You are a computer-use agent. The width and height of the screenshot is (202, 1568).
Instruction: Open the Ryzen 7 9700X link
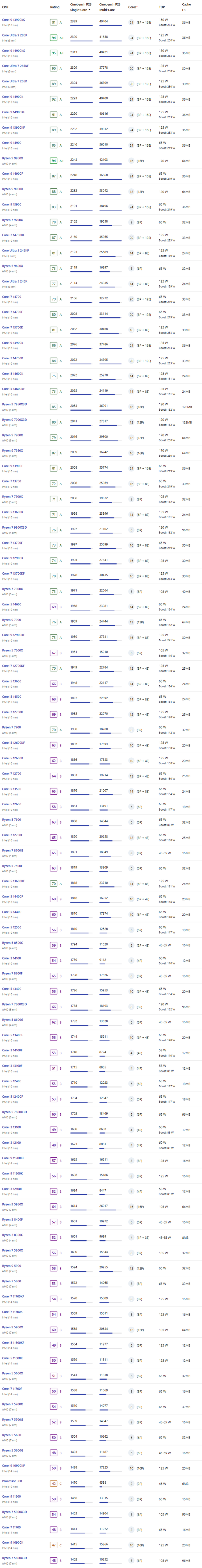coord(12,220)
